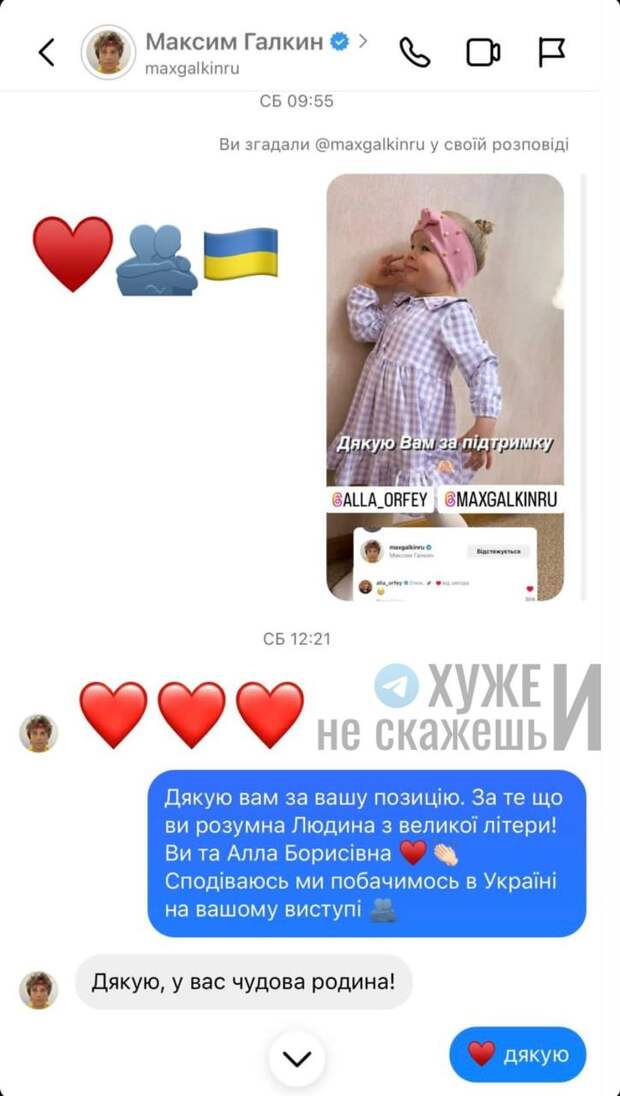Start an audio call

[x=414, y=52]
